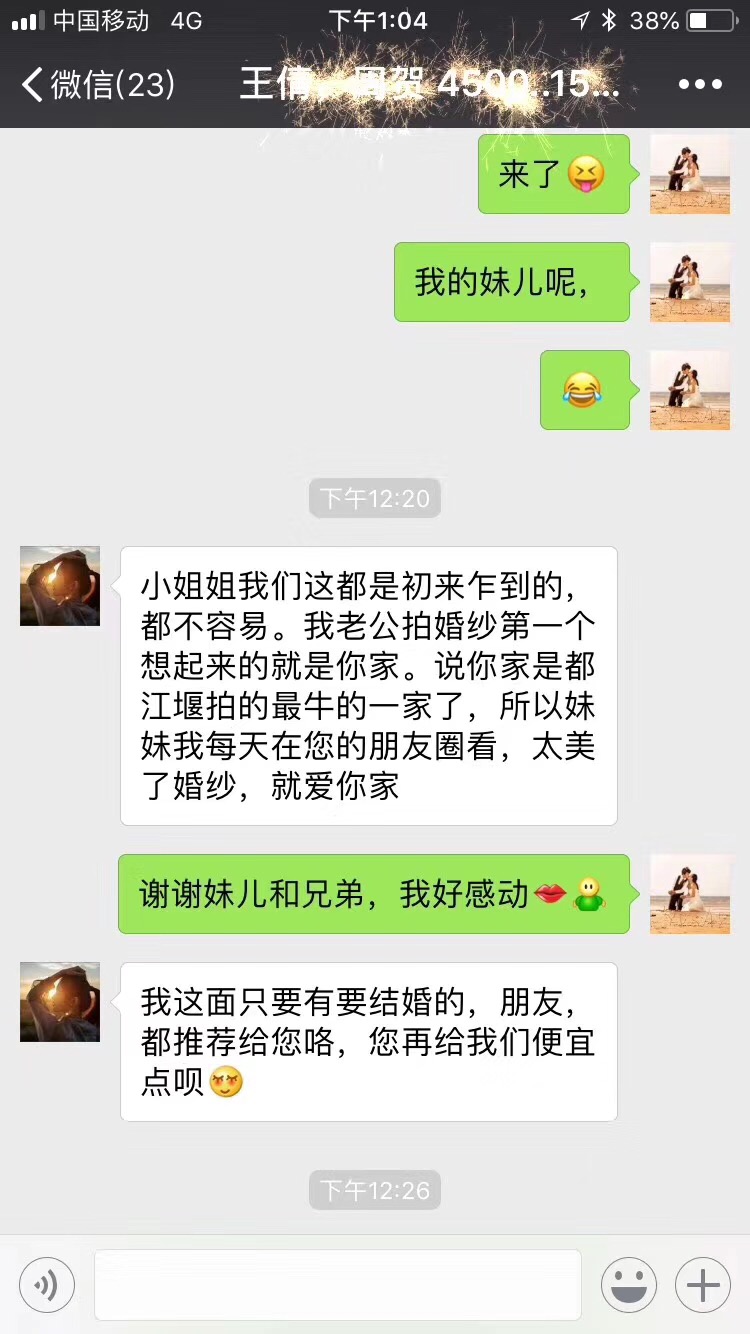Open sender's avatar beside the 来了 message
The height and width of the screenshot is (1334, 750).
coord(690,174)
